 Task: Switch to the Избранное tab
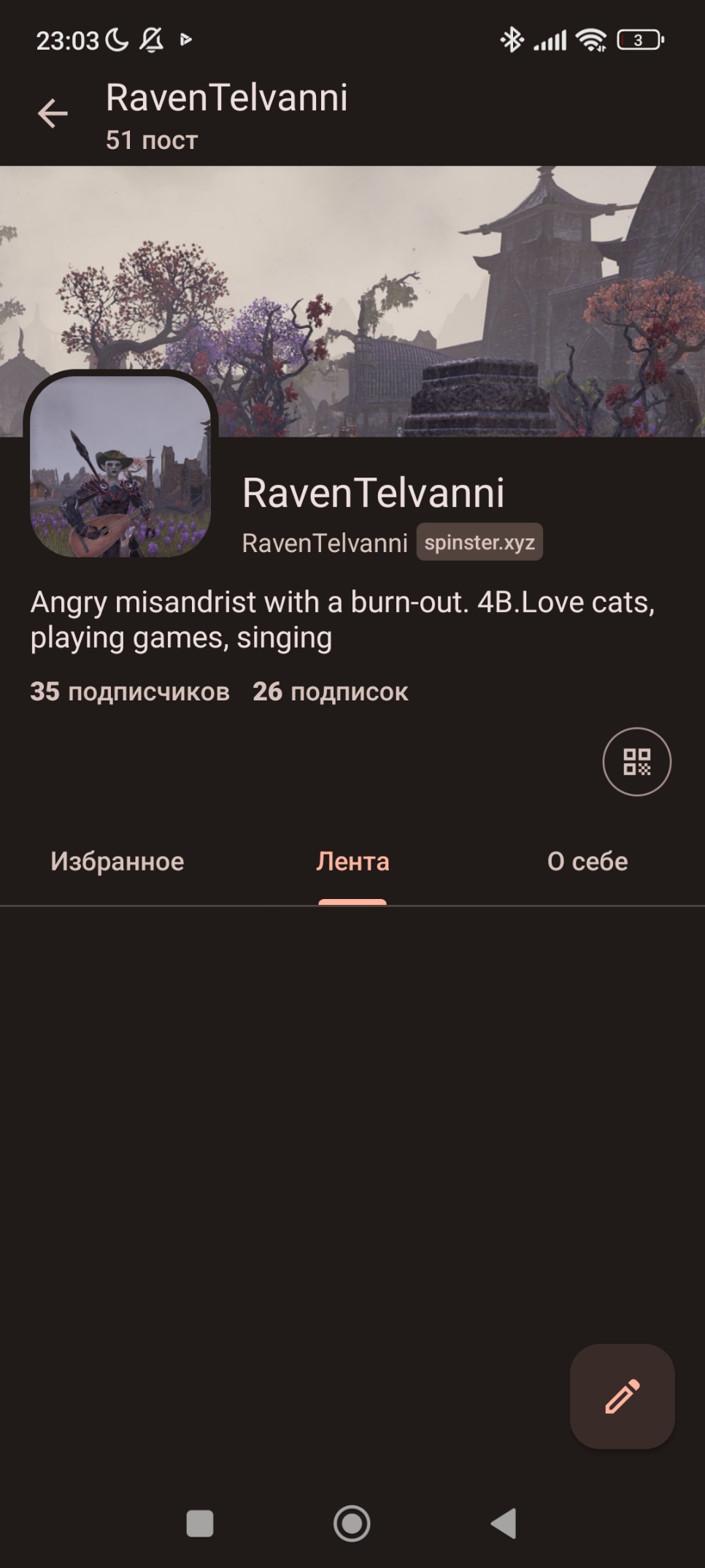(117, 862)
